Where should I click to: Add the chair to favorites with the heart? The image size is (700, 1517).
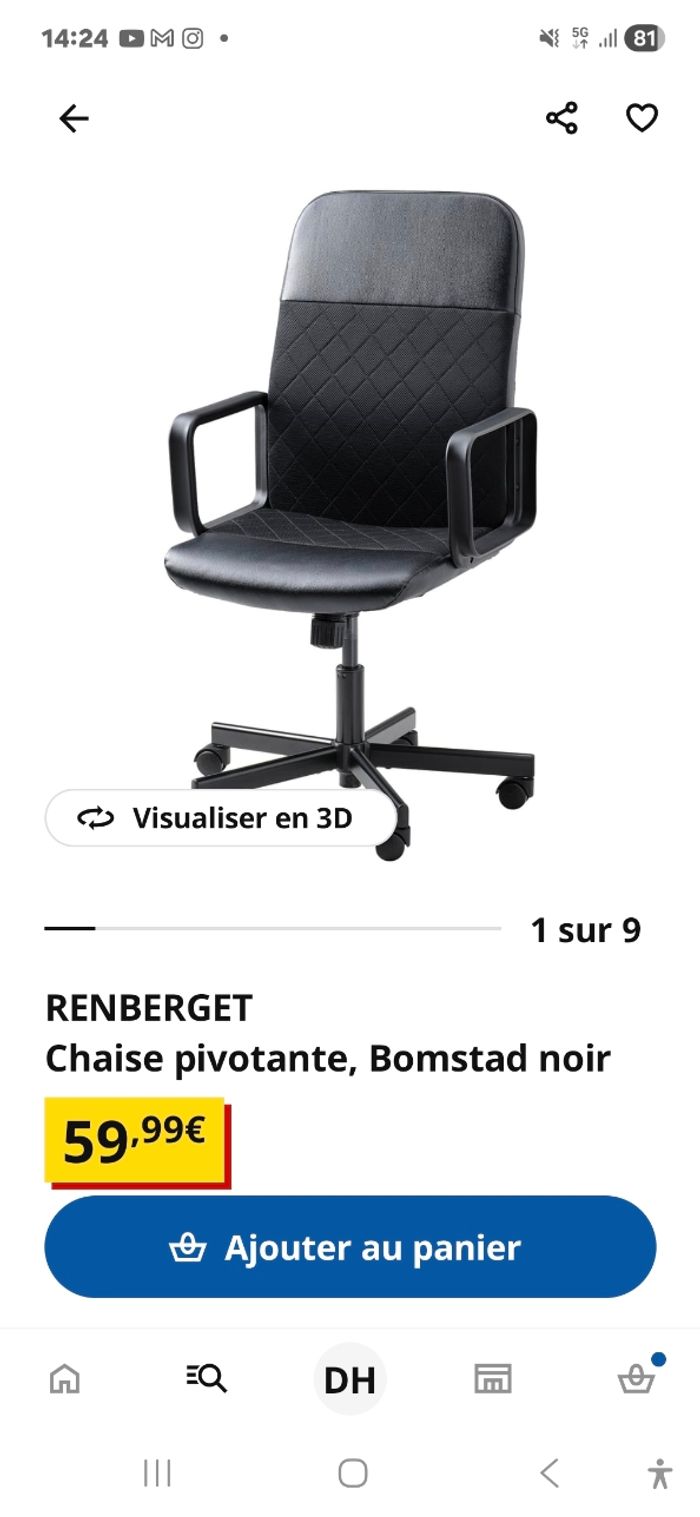(642, 118)
